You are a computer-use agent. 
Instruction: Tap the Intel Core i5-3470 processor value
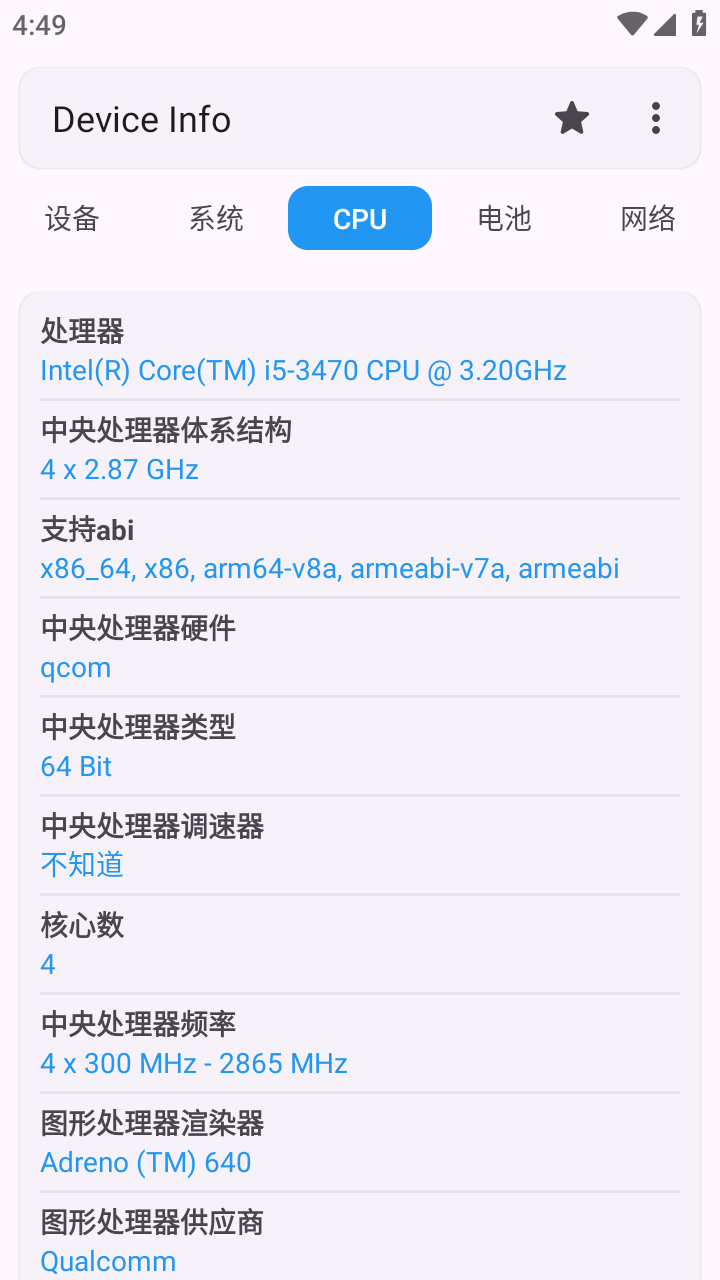tap(303, 370)
